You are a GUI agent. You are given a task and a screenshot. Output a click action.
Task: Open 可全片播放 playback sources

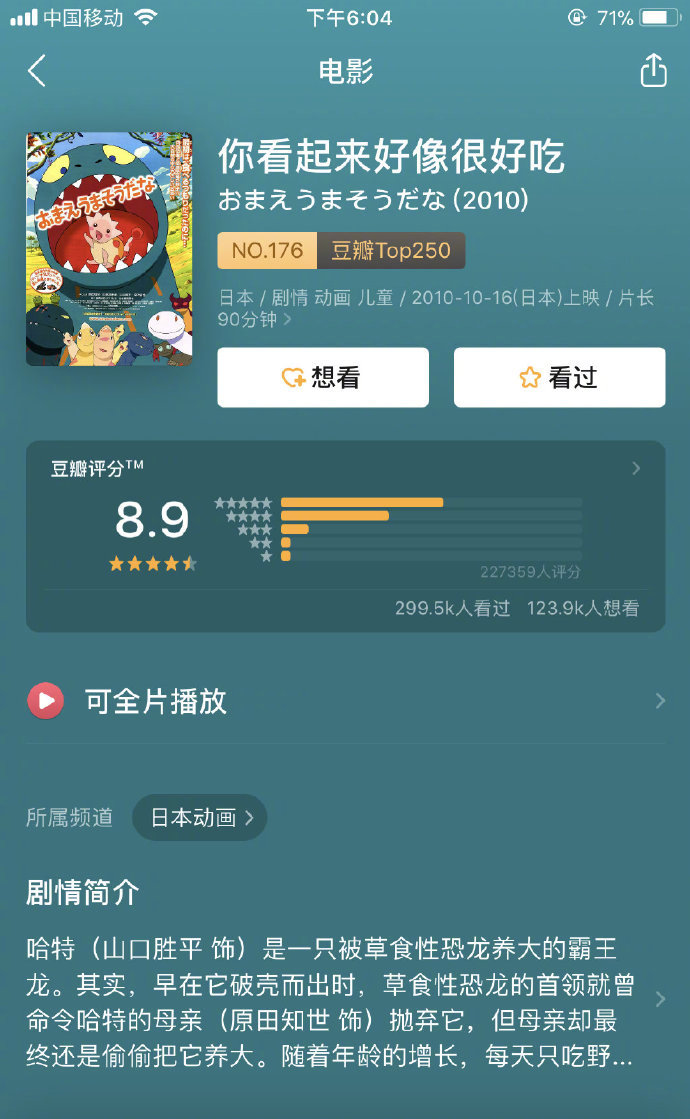[x=345, y=701]
